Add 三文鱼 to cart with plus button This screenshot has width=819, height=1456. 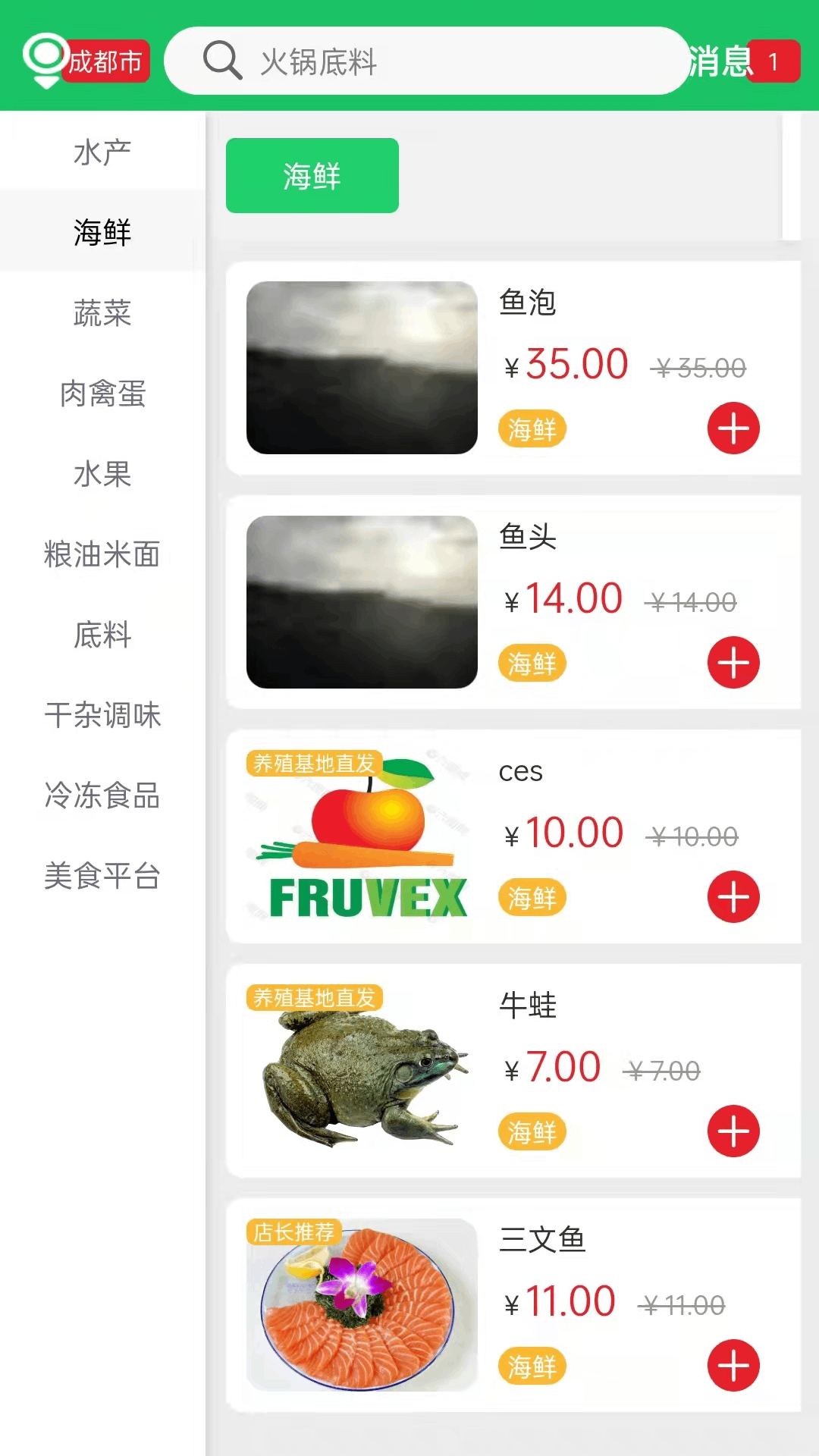(733, 1365)
